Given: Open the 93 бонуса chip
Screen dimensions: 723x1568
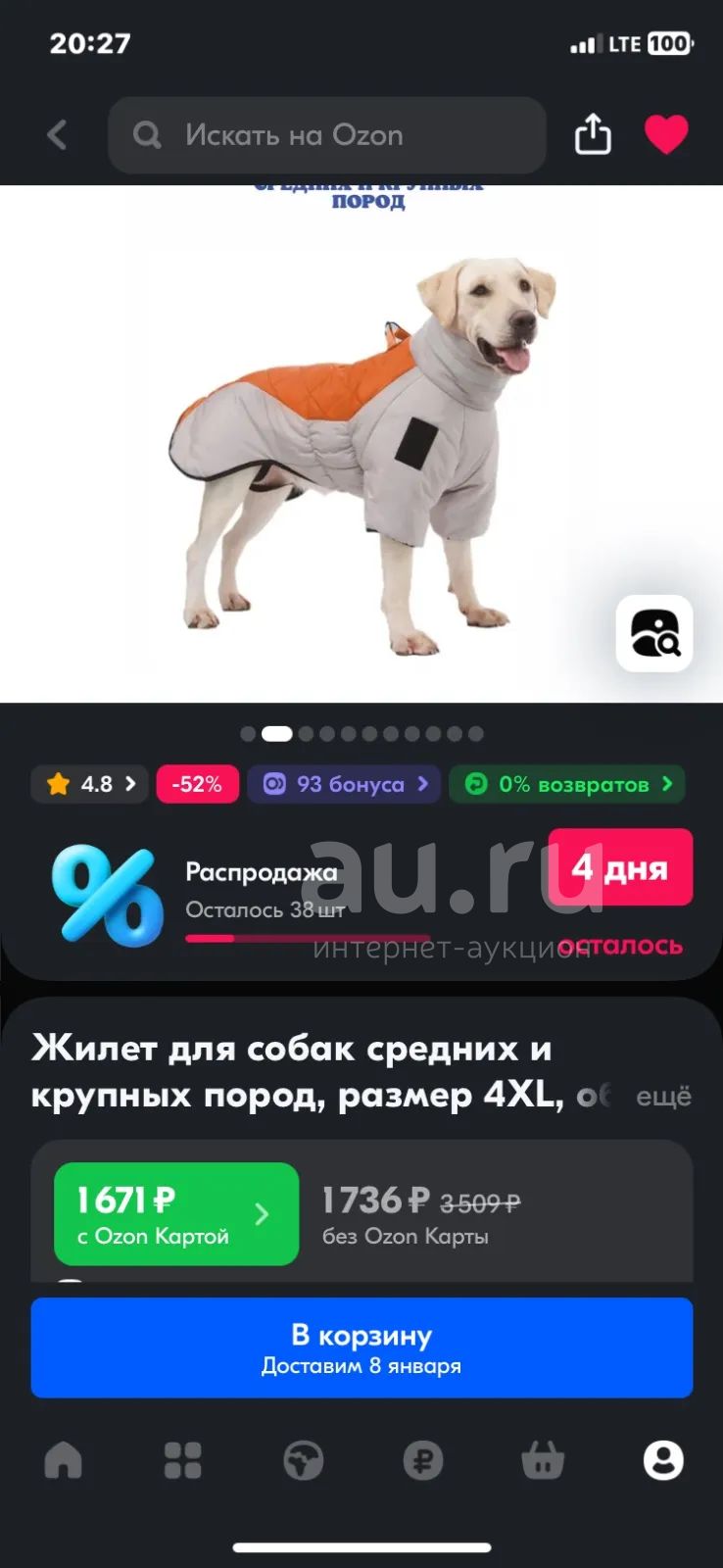Looking at the screenshot, I should tap(344, 784).
